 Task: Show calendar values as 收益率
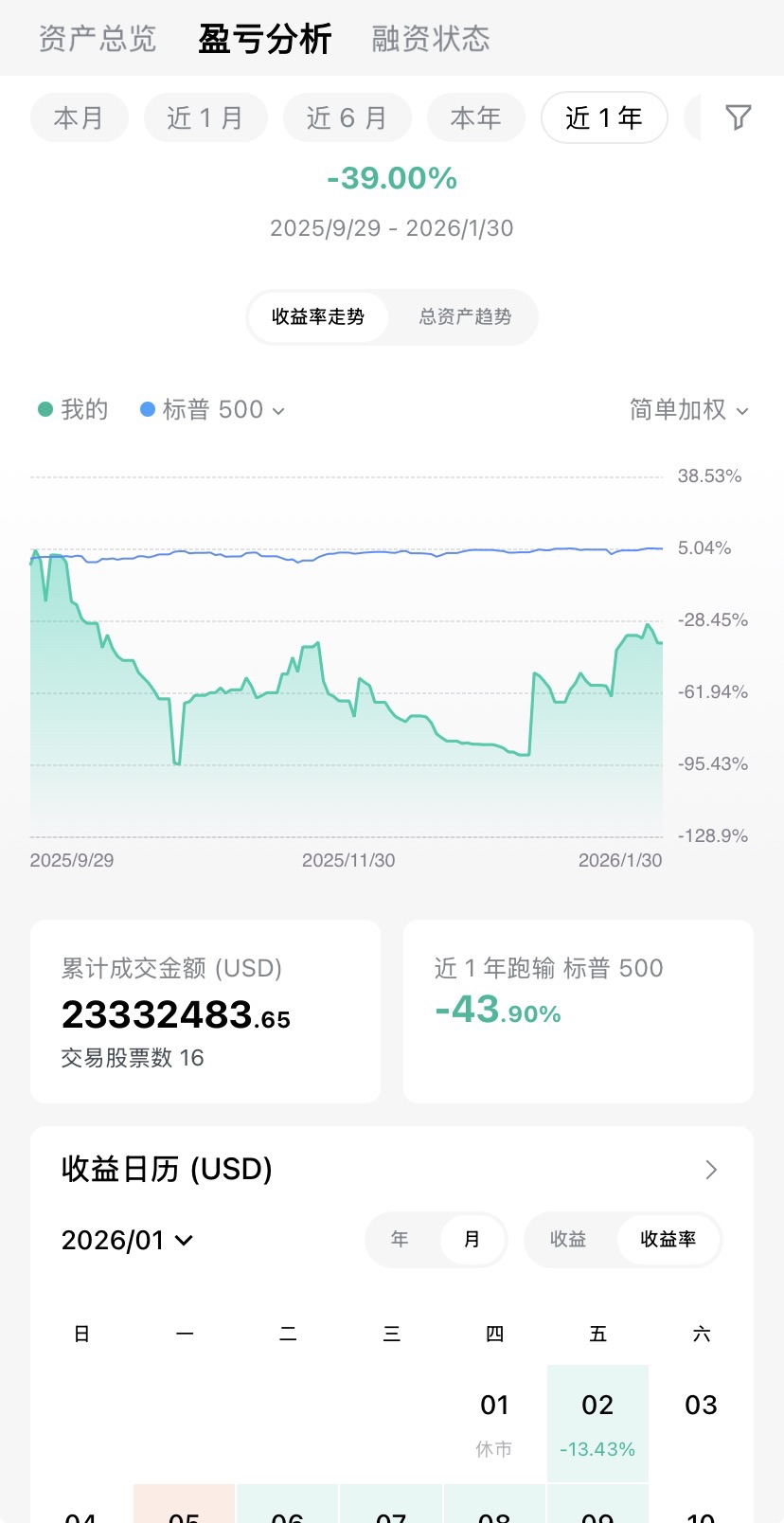(668, 1239)
